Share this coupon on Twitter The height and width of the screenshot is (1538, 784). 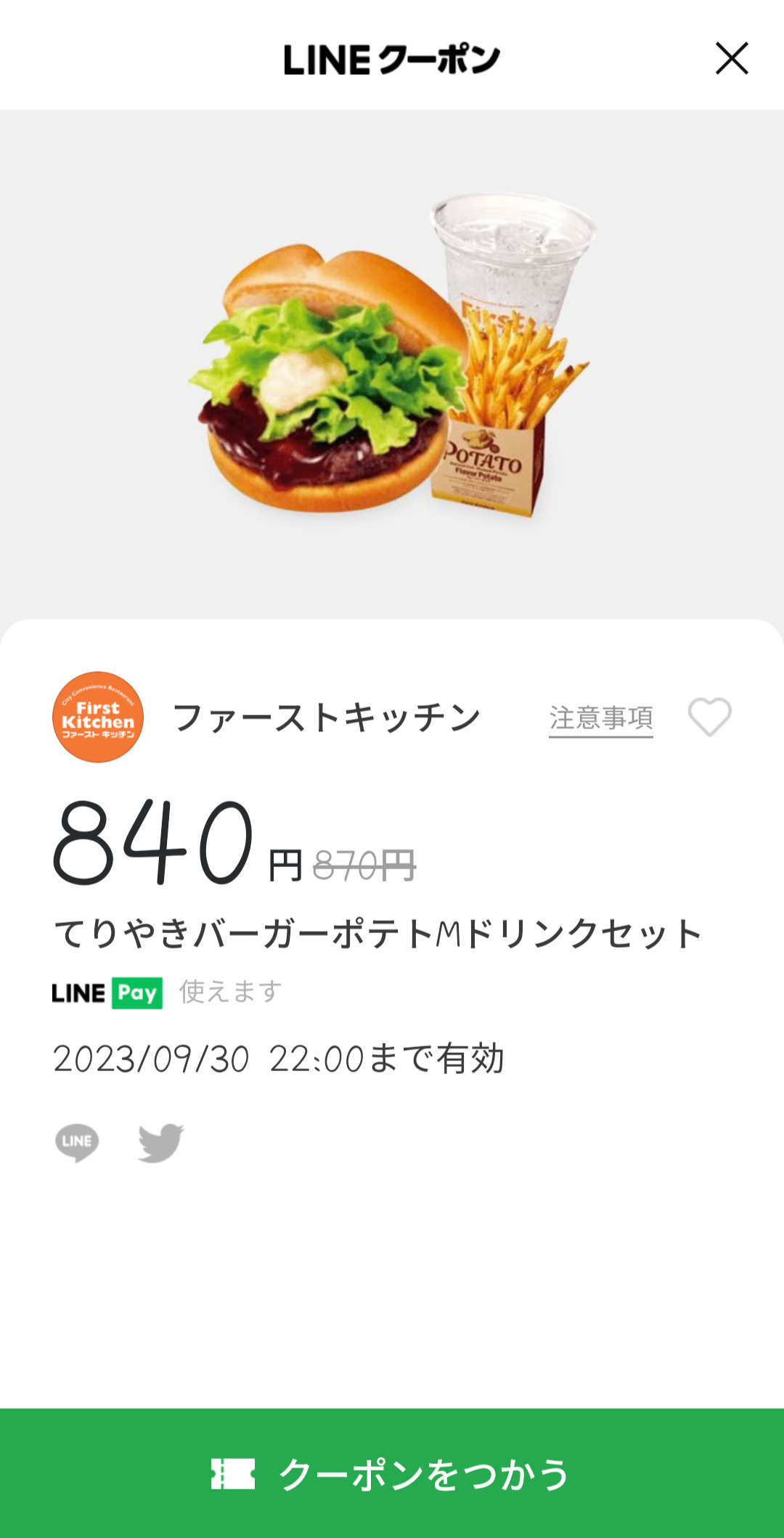pos(160,1142)
